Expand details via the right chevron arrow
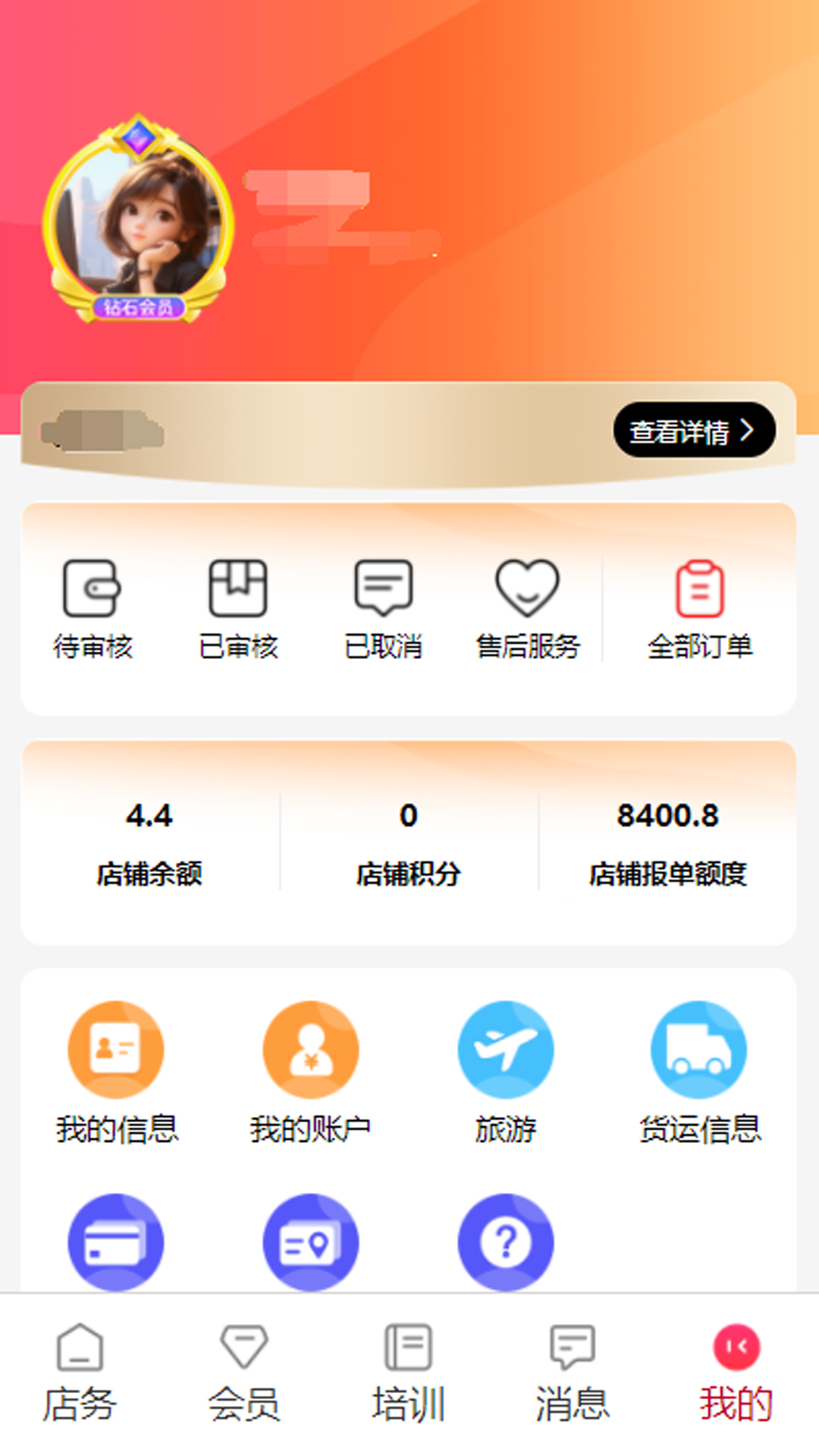This screenshot has width=819, height=1456. click(x=749, y=429)
